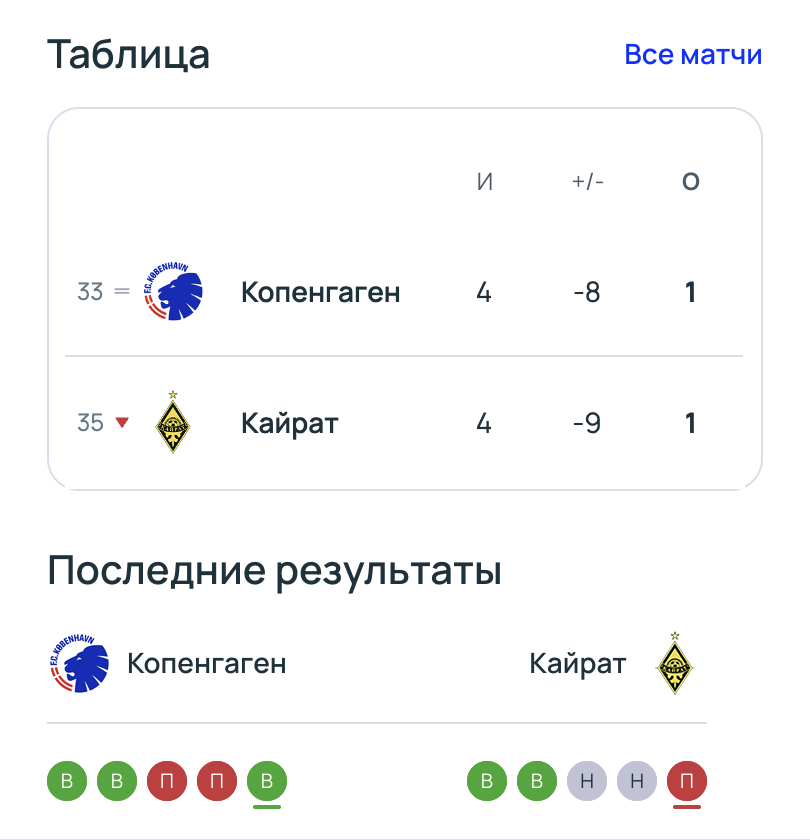Click the FC Copenhagen club crest in the table
Image resolution: width=810 pixels, height=840 pixels.
click(x=174, y=292)
